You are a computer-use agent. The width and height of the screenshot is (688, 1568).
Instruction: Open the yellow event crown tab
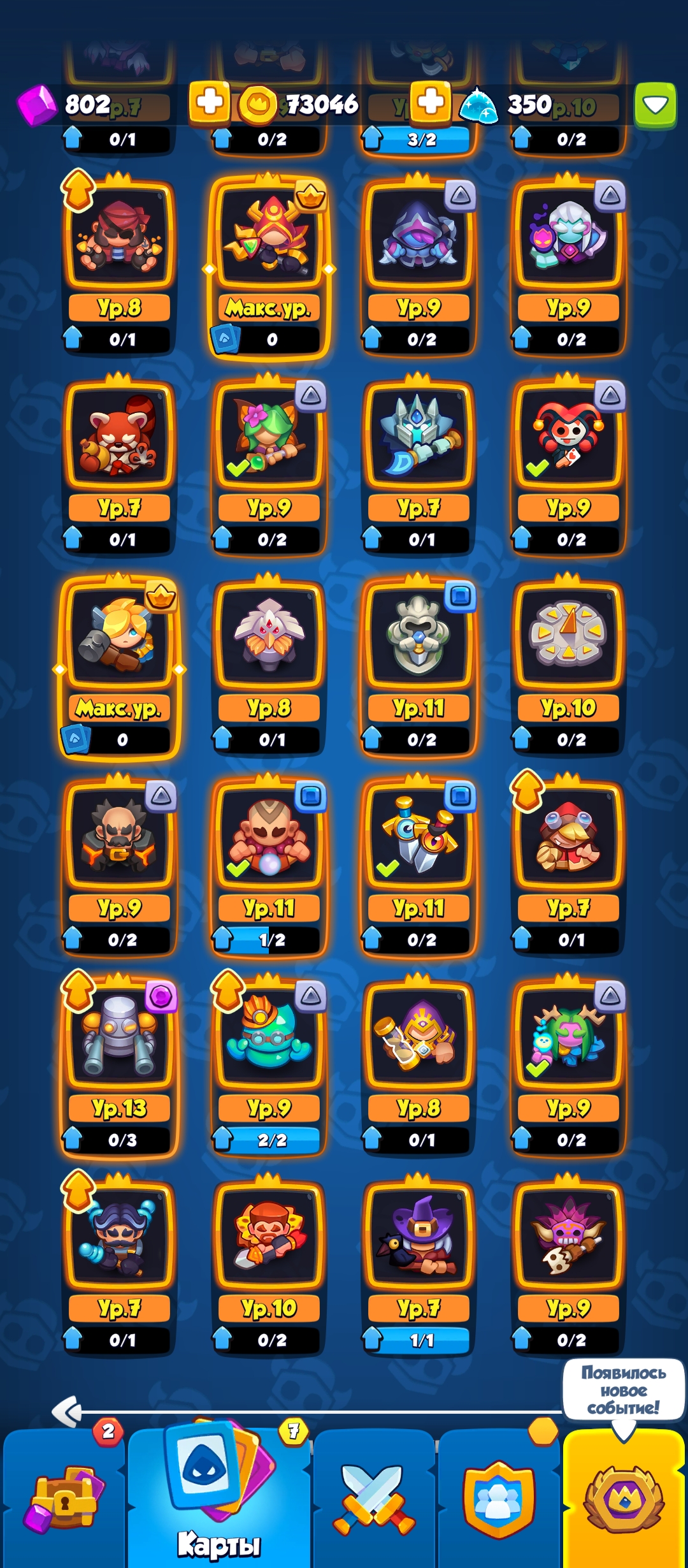click(624, 1498)
